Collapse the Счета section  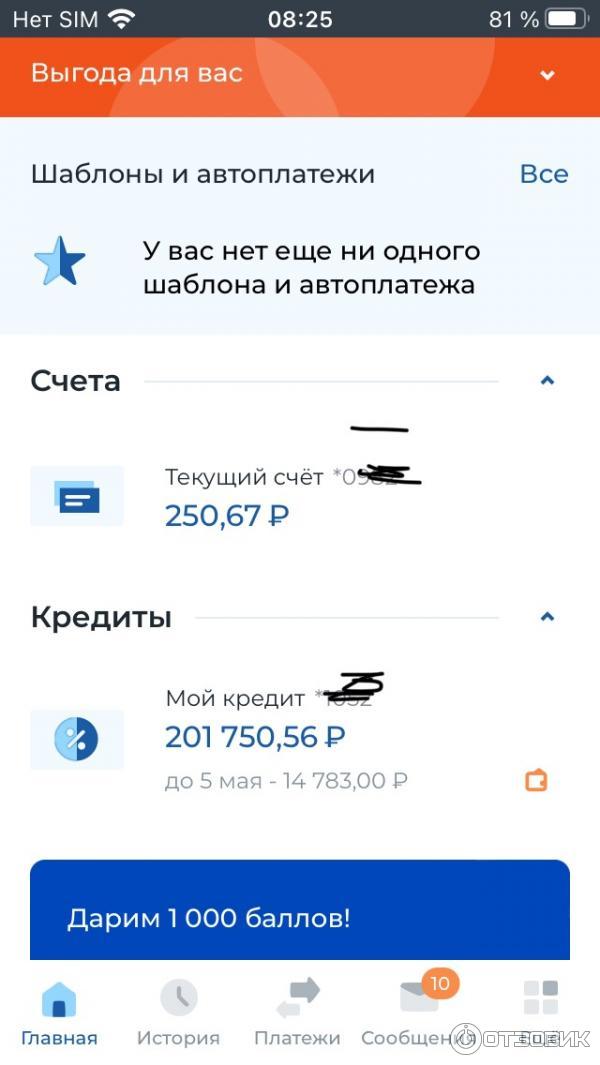[x=546, y=381]
